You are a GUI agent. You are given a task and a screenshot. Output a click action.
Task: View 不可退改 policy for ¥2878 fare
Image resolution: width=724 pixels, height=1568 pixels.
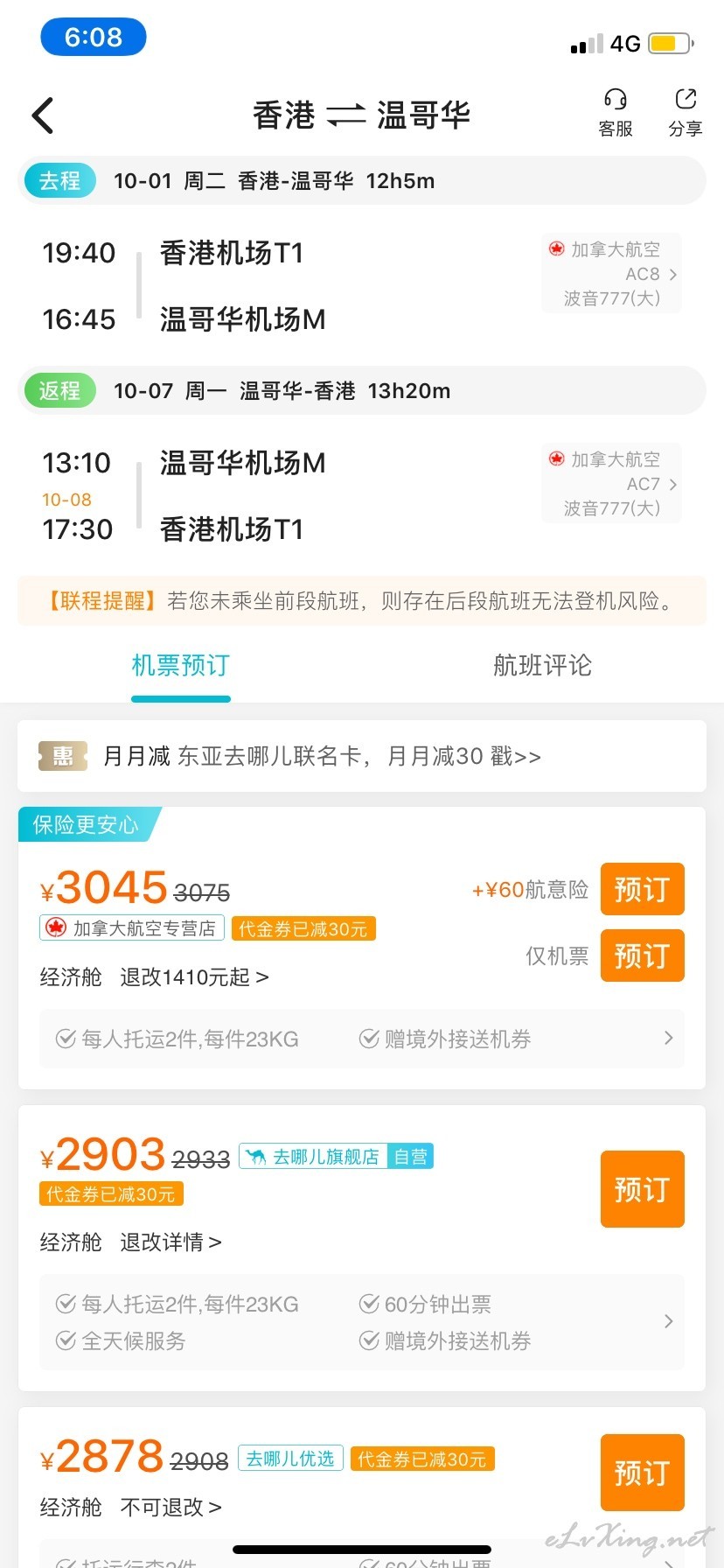[171, 1507]
